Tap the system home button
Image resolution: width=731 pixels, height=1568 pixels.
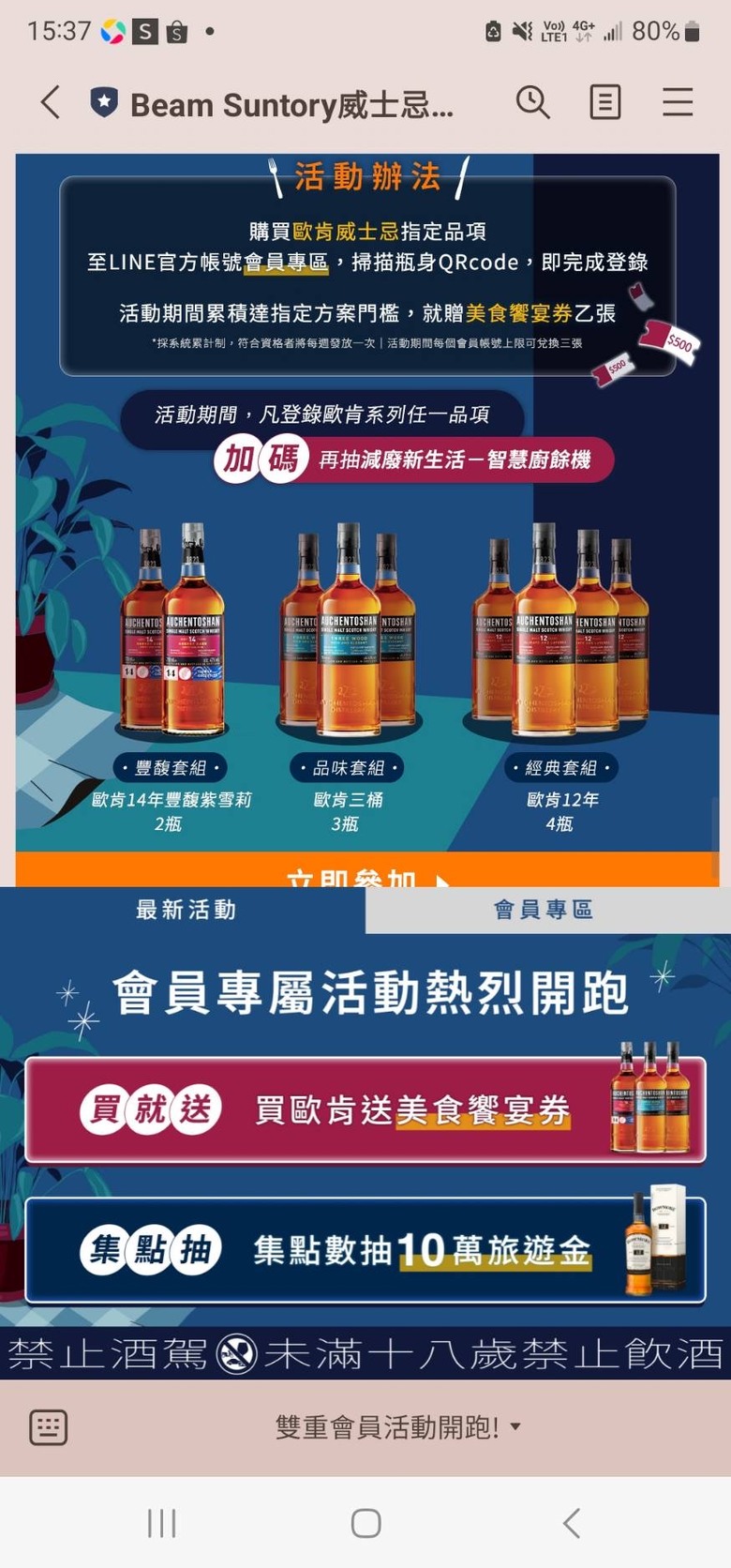[x=365, y=1523]
